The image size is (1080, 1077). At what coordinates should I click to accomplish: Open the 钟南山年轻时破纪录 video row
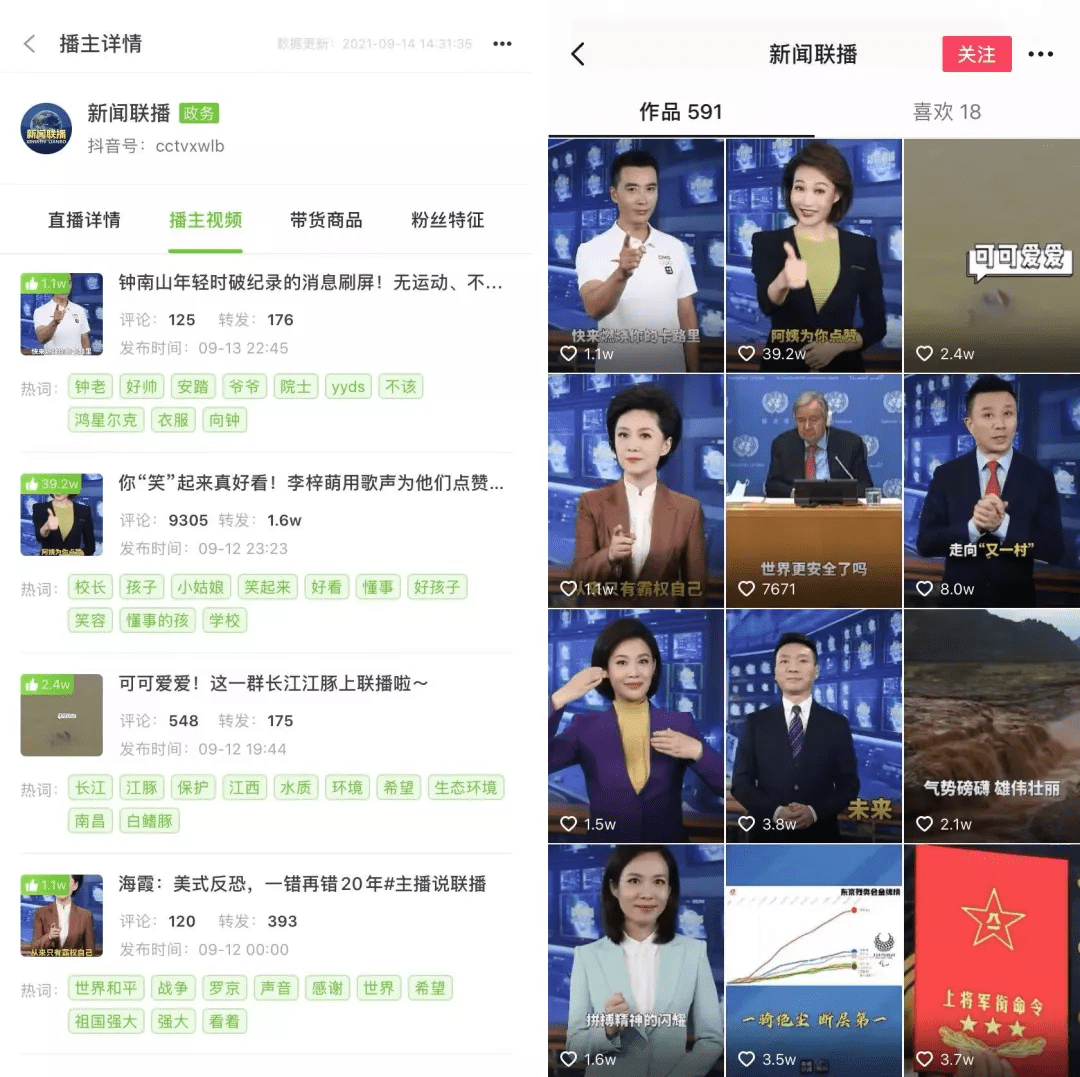coord(310,284)
